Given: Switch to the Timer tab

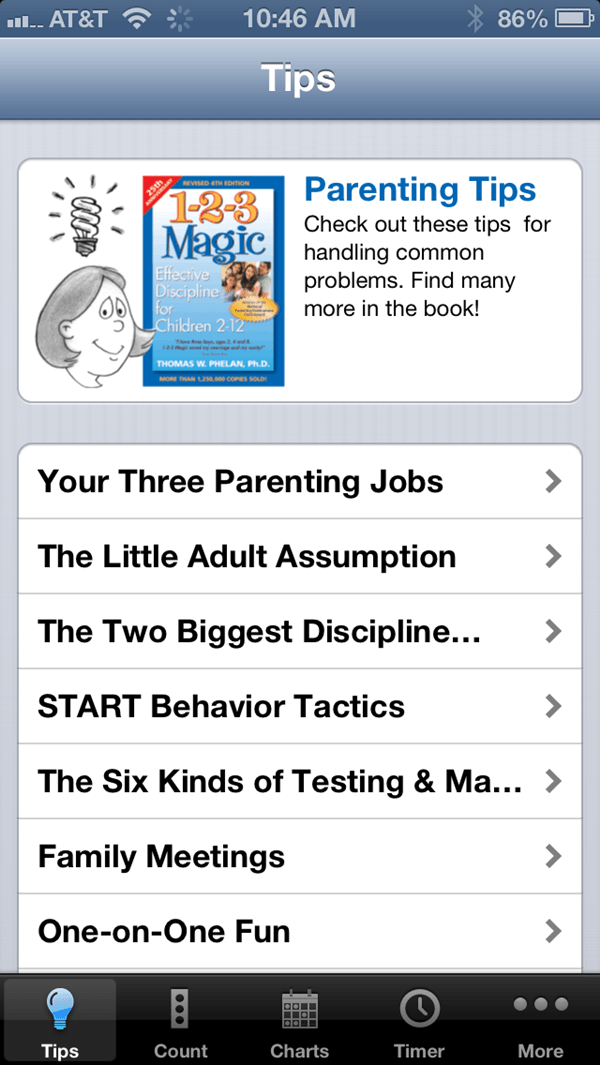Looking at the screenshot, I should coord(419,1021).
